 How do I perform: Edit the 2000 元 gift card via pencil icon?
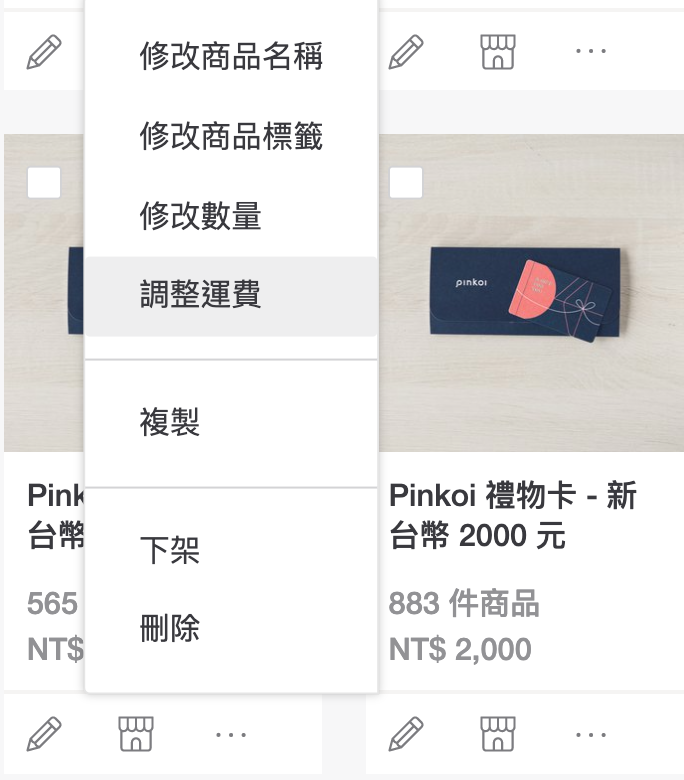point(406,734)
